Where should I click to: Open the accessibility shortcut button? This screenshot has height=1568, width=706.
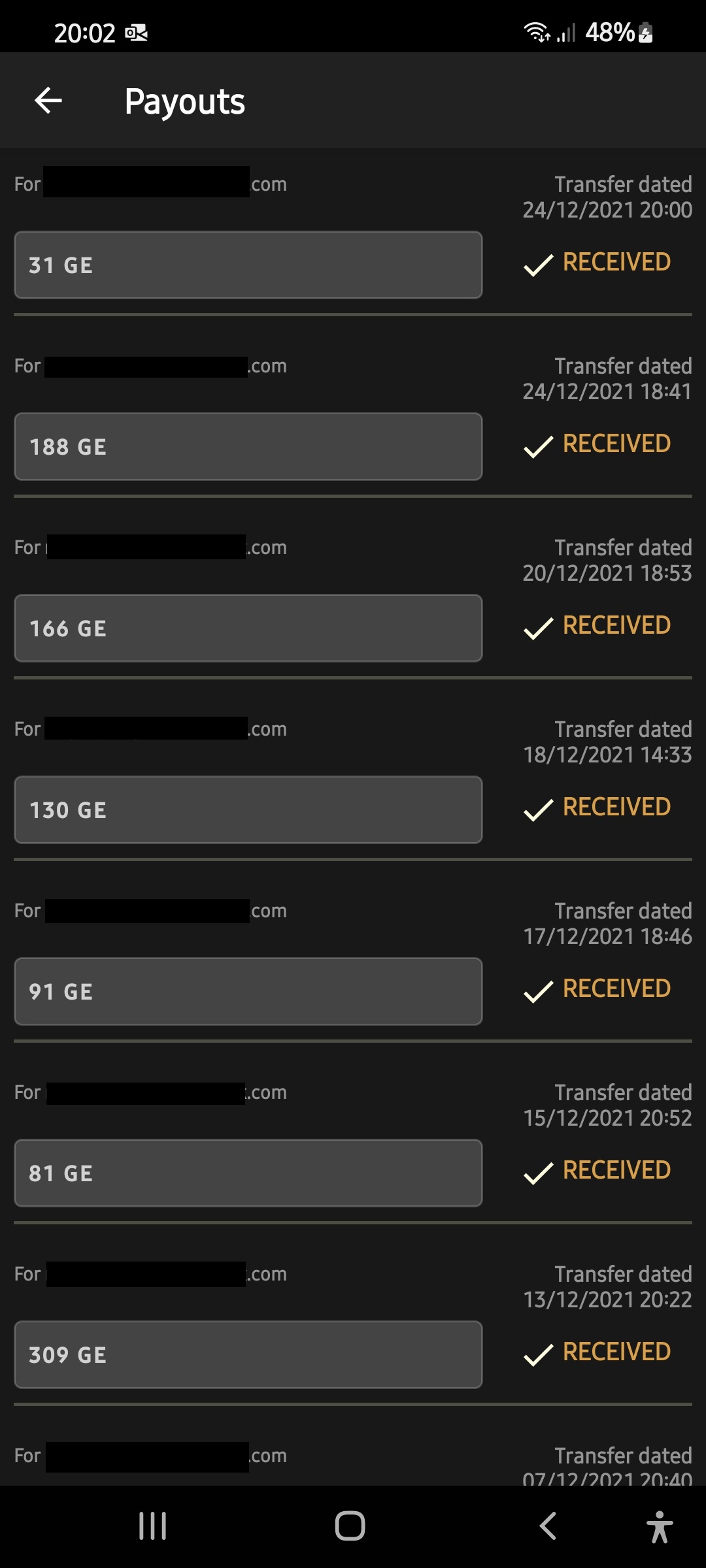click(659, 1526)
